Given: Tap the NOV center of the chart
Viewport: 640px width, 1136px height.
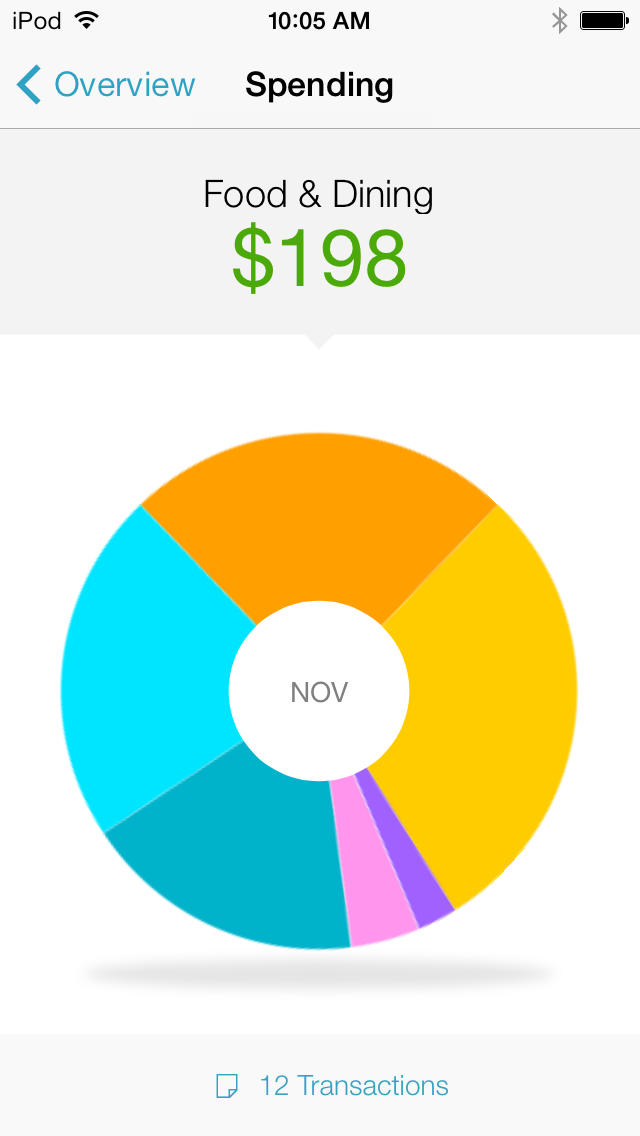Looking at the screenshot, I should click(319, 692).
